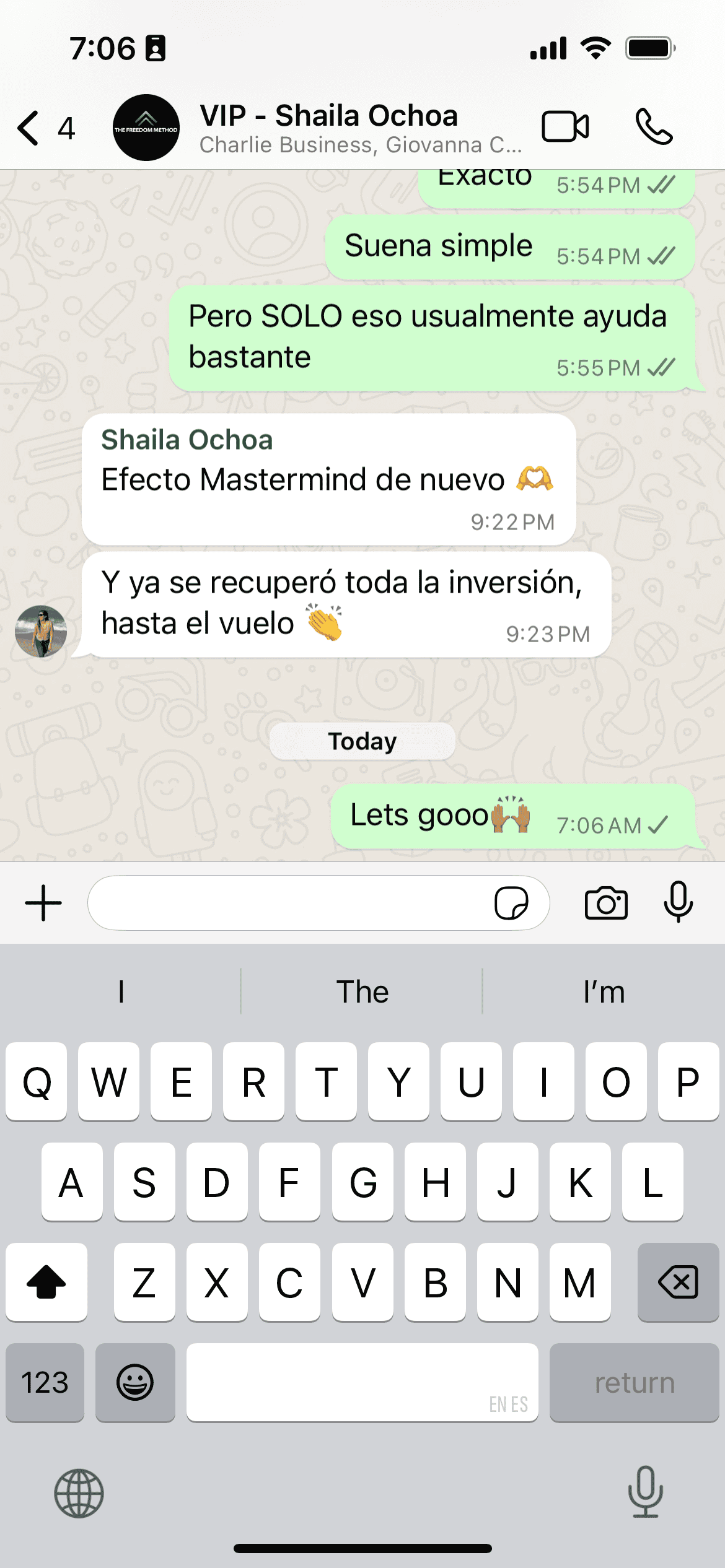Enable shift on the keyboard
The height and width of the screenshot is (1568, 725).
[x=46, y=1282]
